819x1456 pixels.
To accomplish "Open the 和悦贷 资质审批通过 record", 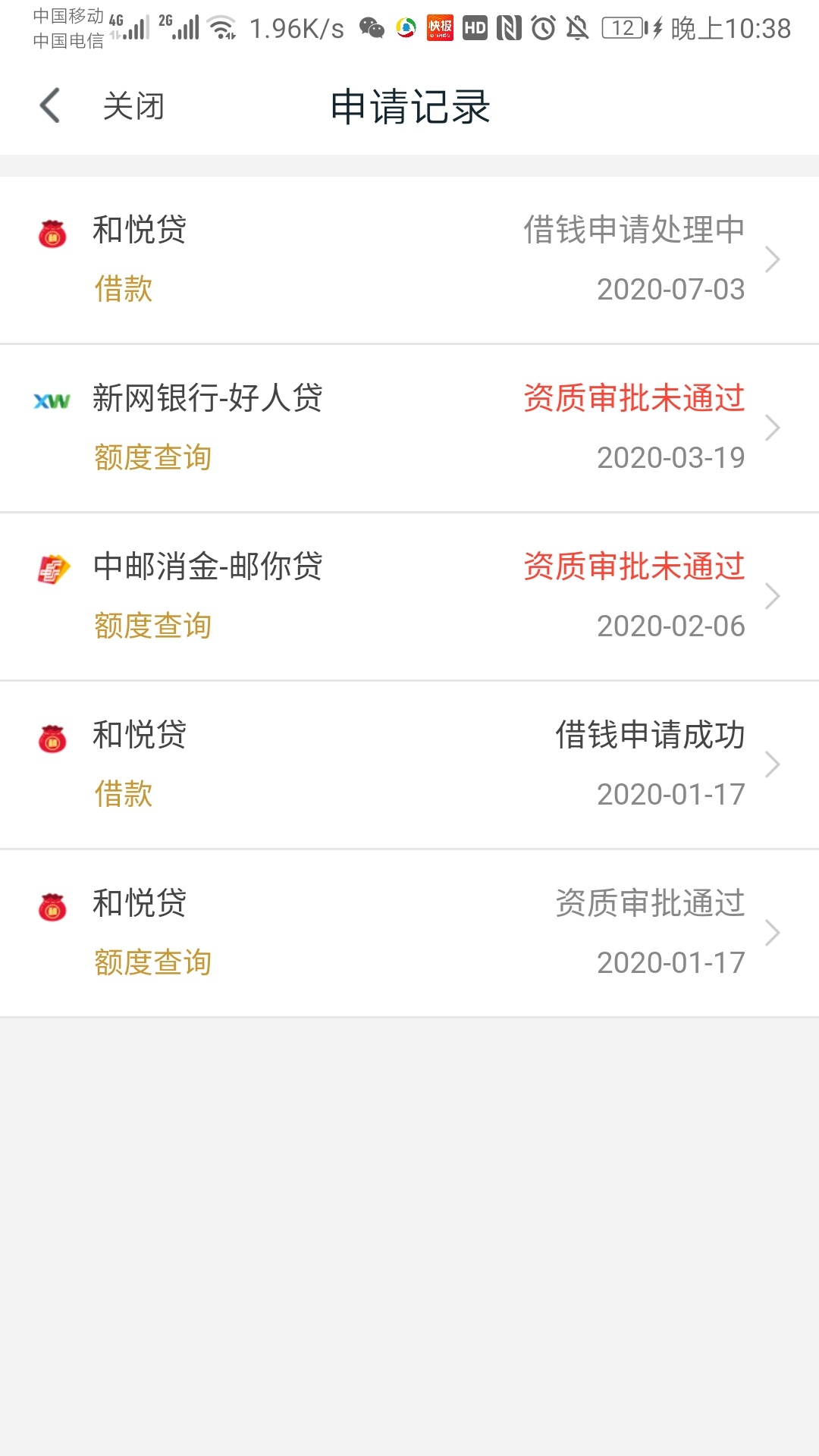I will coord(409,934).
